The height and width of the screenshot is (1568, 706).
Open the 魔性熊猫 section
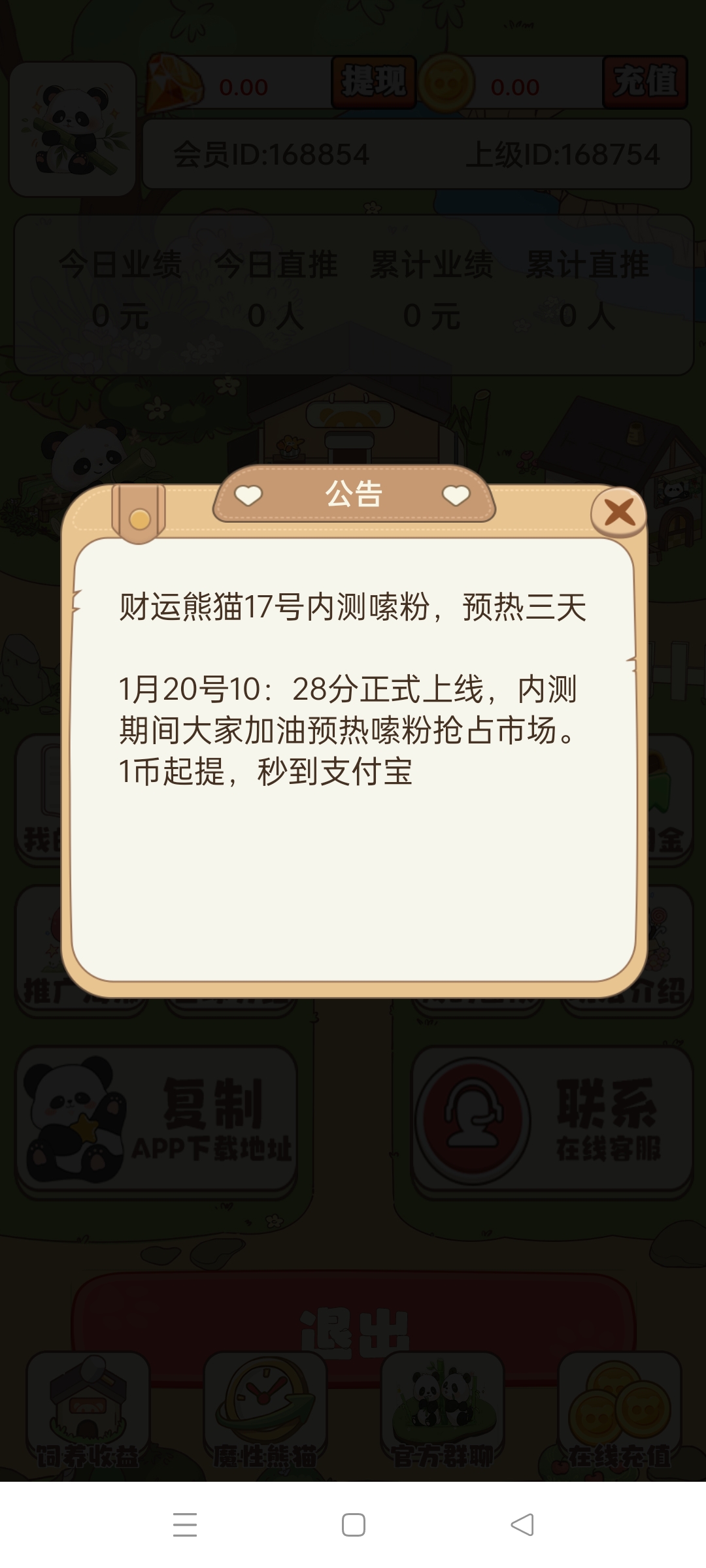point(265,1410)
